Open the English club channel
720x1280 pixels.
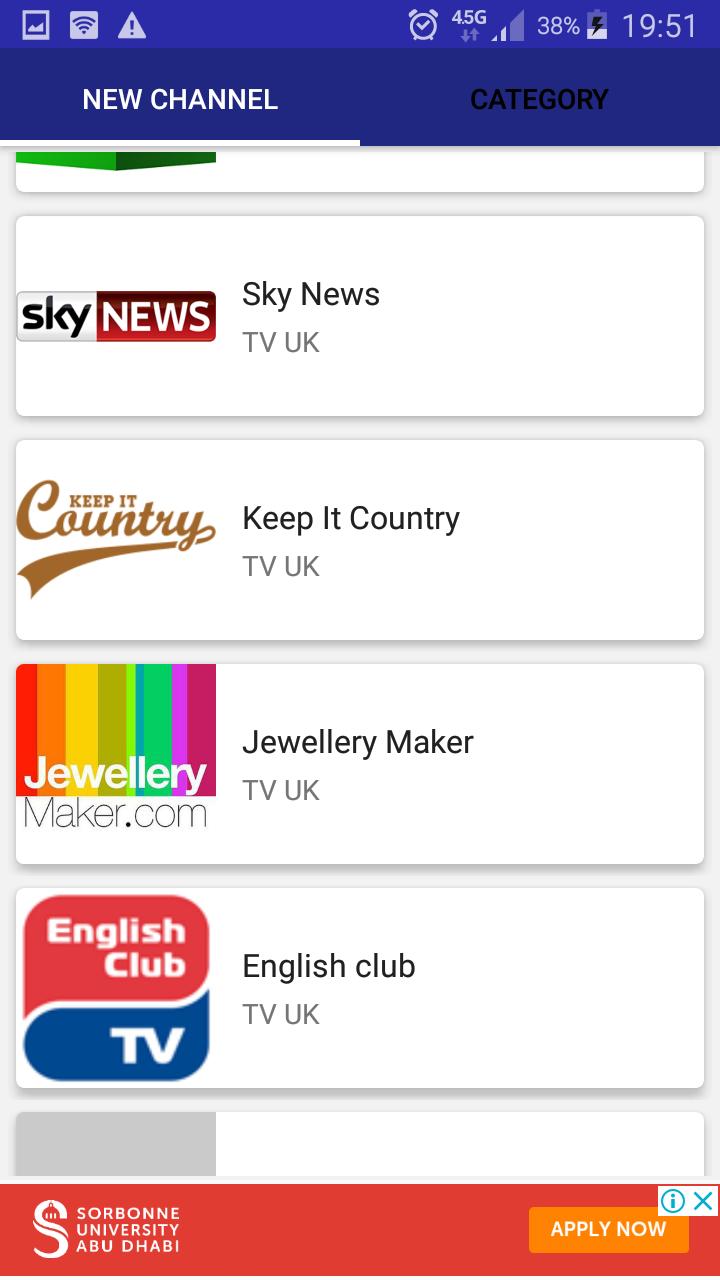[x=360, y=988]
